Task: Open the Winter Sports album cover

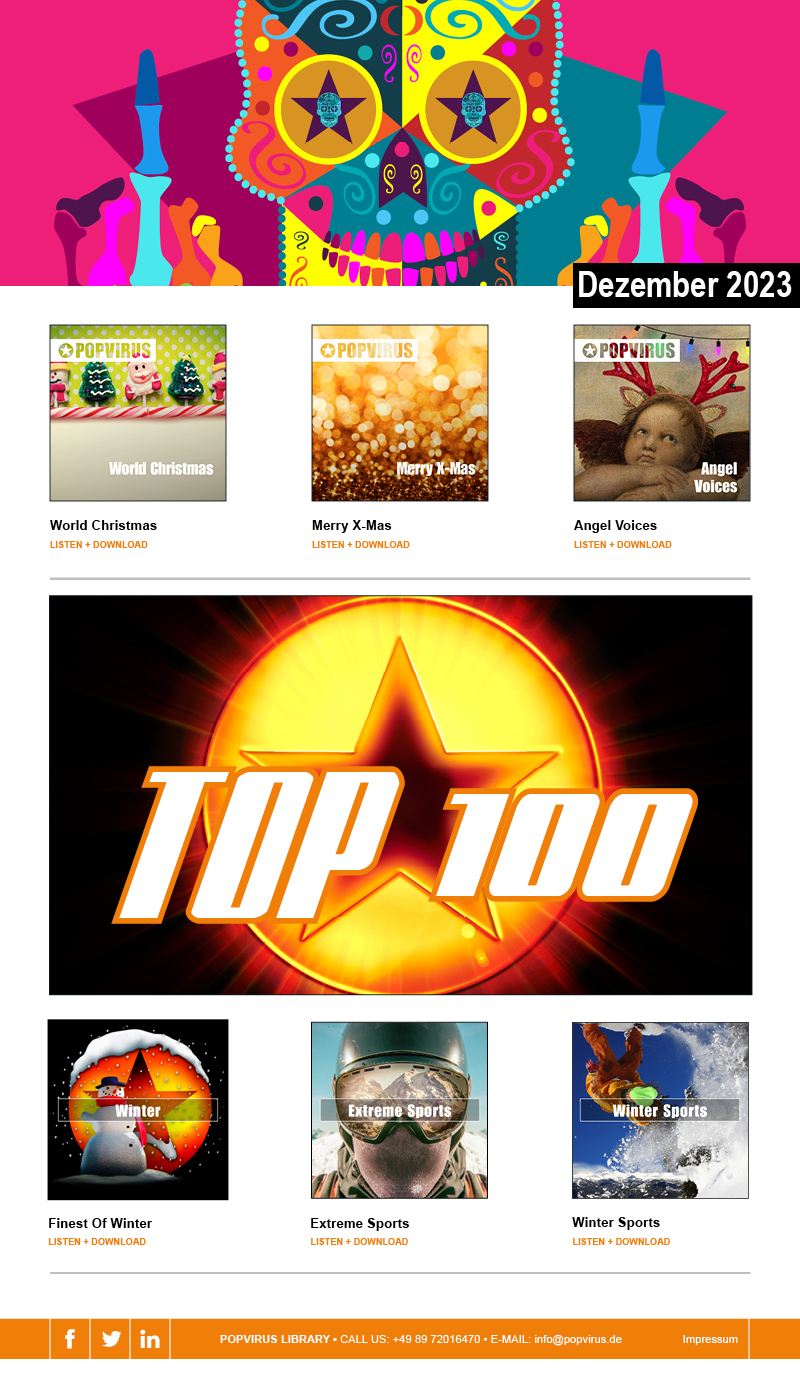Action: pyautogui.click(x=661, y=1109)
